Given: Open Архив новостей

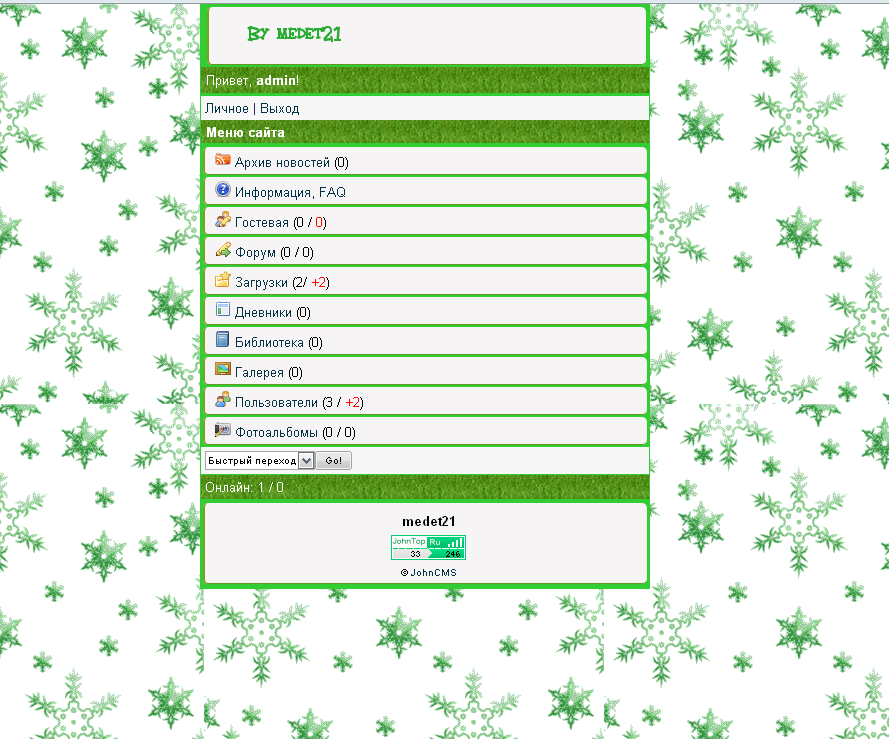Looking at the screenshot, I should (282, 162).
